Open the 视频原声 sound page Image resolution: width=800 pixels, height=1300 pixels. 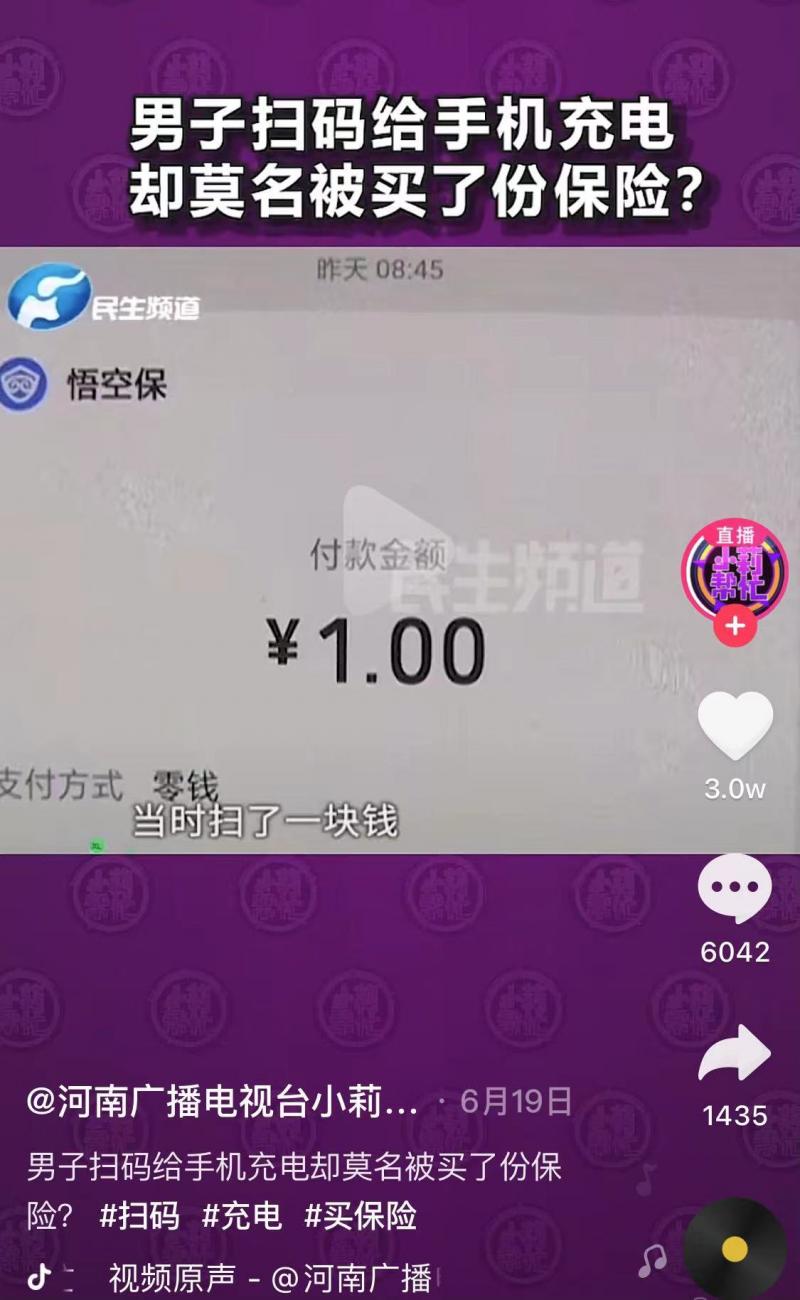point(270,1277)
